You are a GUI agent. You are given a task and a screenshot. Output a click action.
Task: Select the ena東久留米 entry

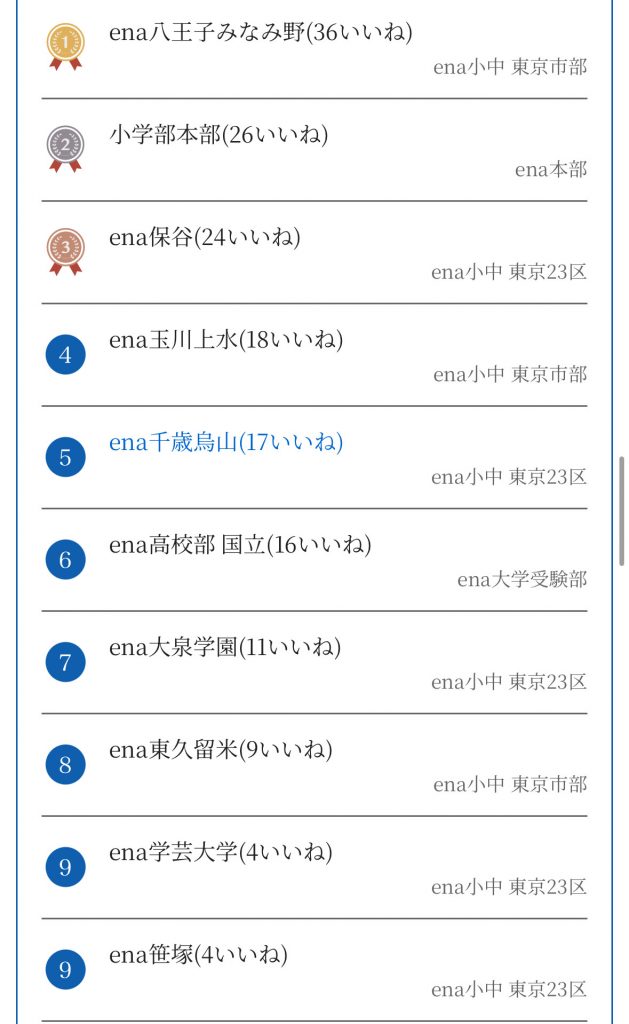[x=220, y=750]
